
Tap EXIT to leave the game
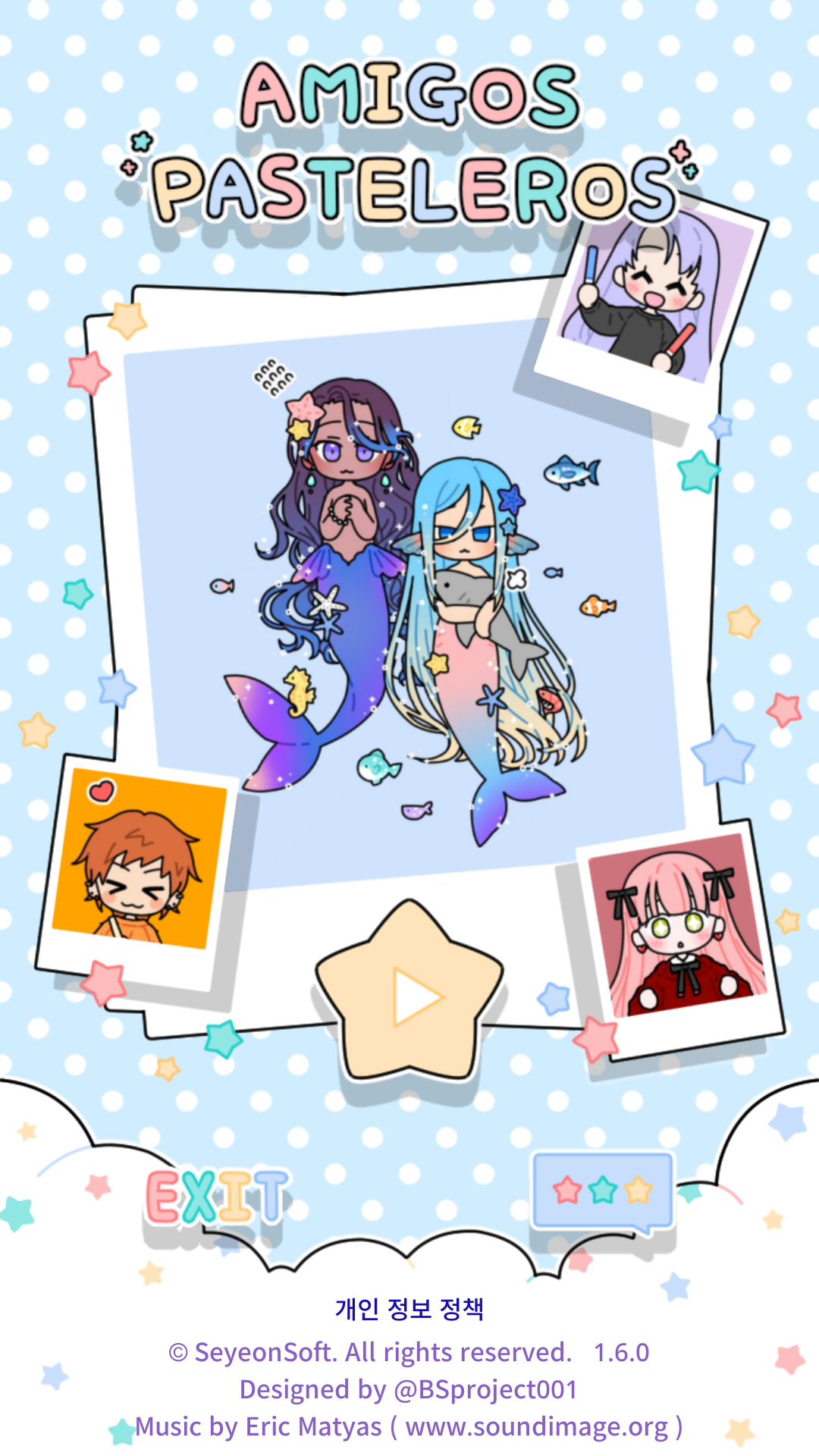(217, 1197)
